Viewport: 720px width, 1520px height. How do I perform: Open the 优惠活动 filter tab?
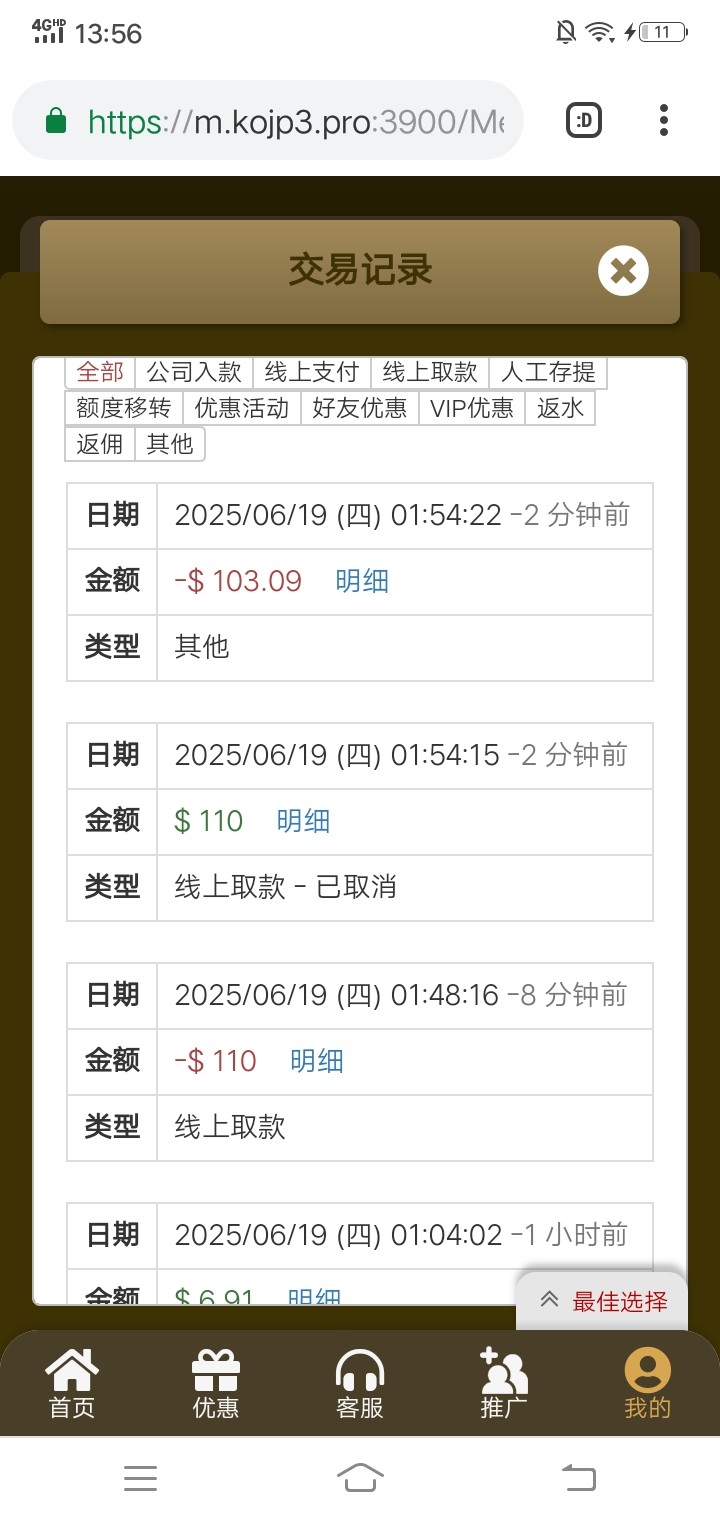point(241,407)
